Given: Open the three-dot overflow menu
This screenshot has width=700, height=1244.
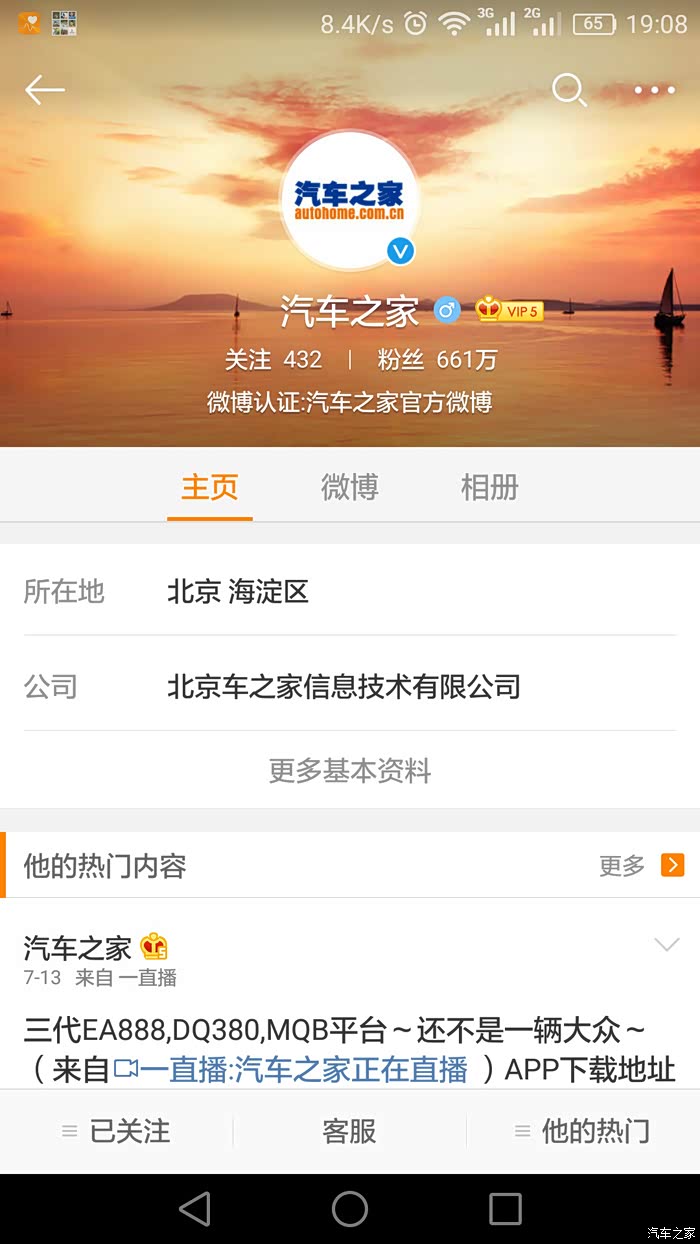Looking at the screenshot, I should (x=654, y=90).
